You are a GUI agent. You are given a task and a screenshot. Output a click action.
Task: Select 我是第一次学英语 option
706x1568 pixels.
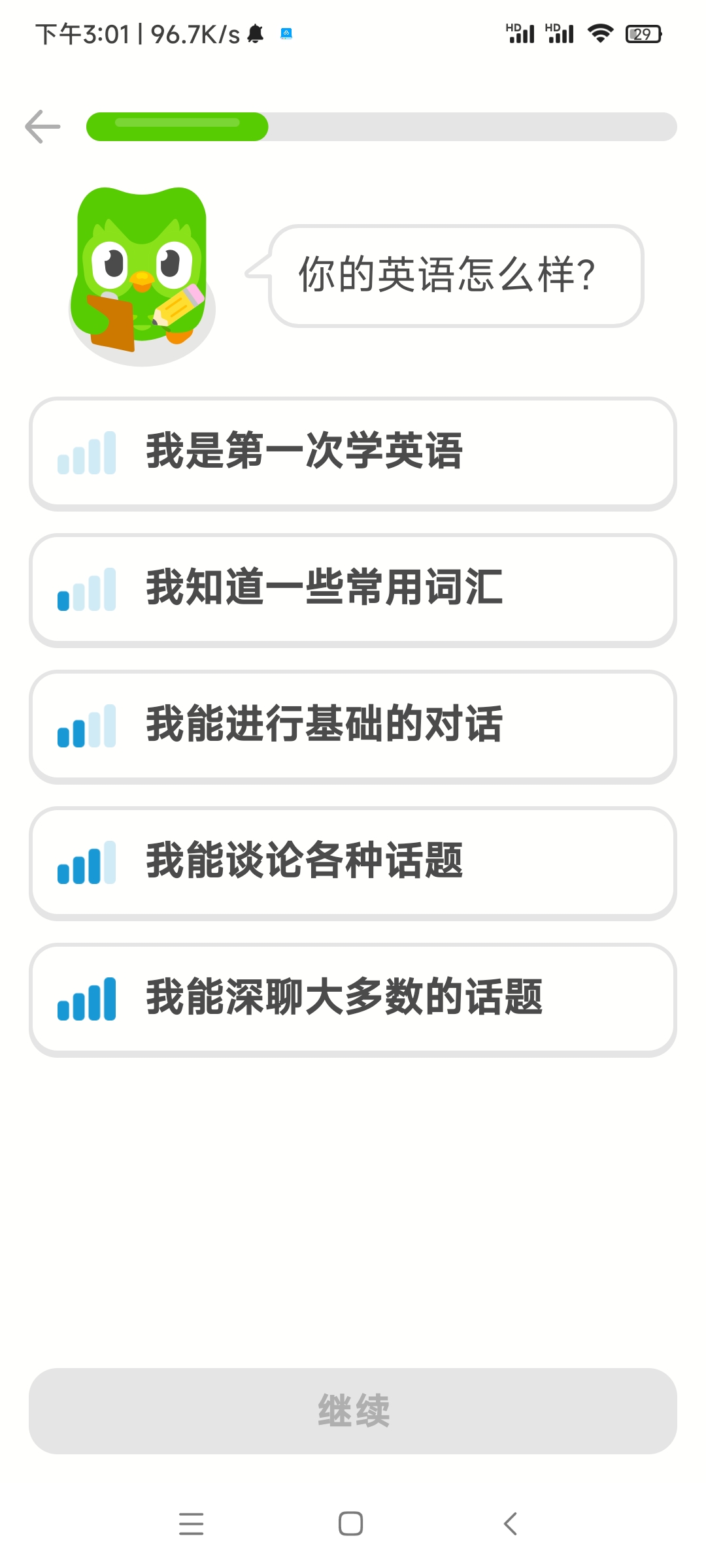353,453
